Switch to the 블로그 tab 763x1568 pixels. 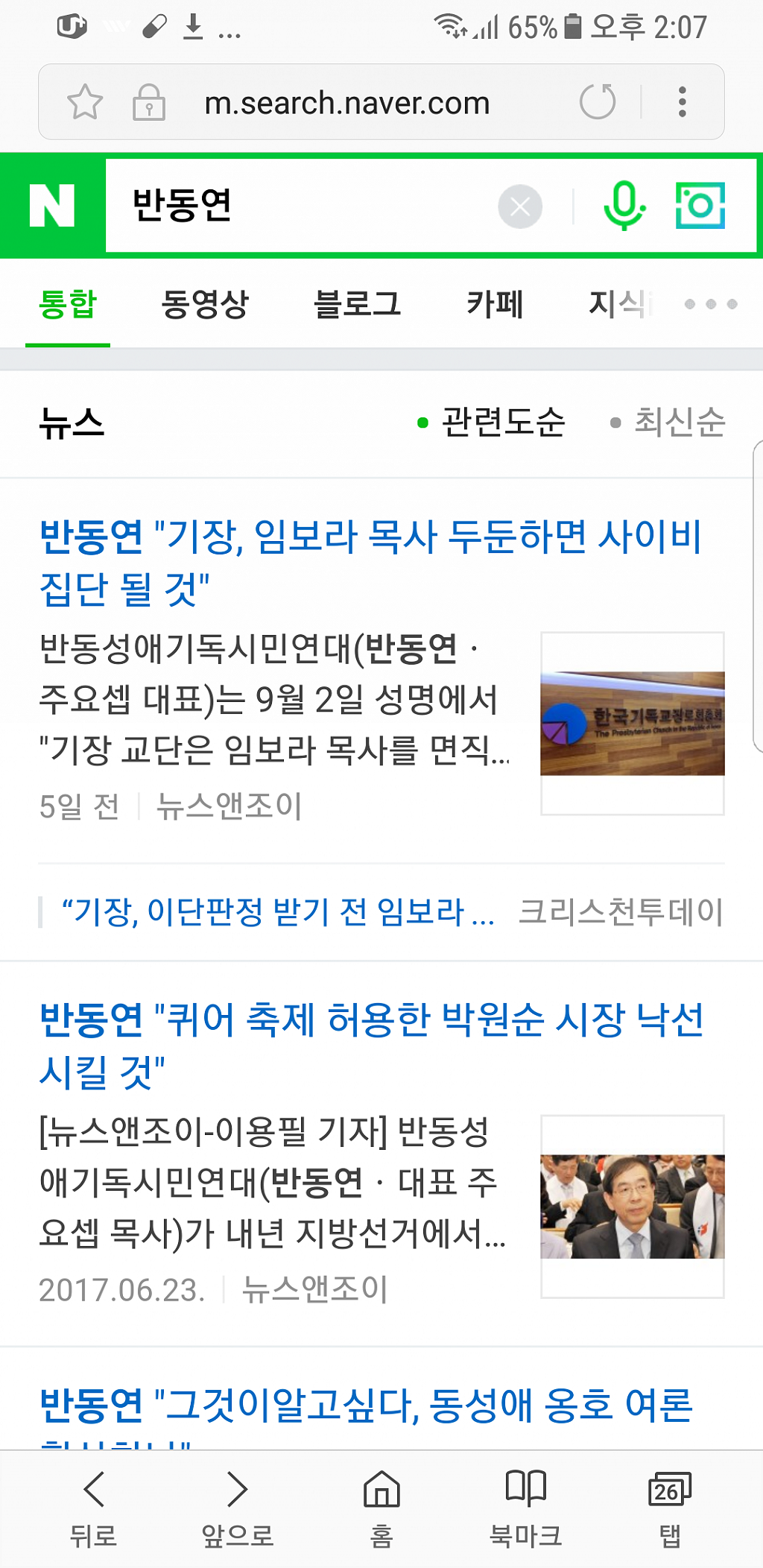pyautogui.click(x=358, y=304)
